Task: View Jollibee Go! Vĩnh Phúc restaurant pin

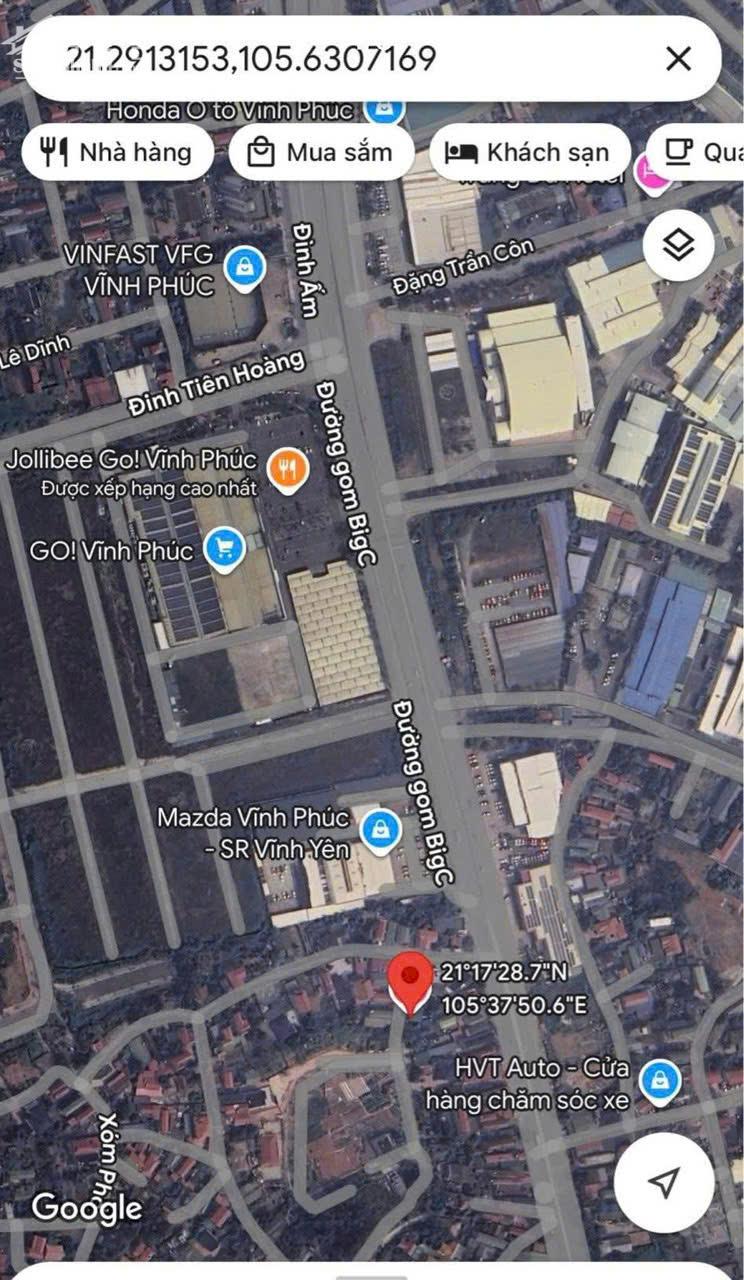Action: (x=288, y=467)
